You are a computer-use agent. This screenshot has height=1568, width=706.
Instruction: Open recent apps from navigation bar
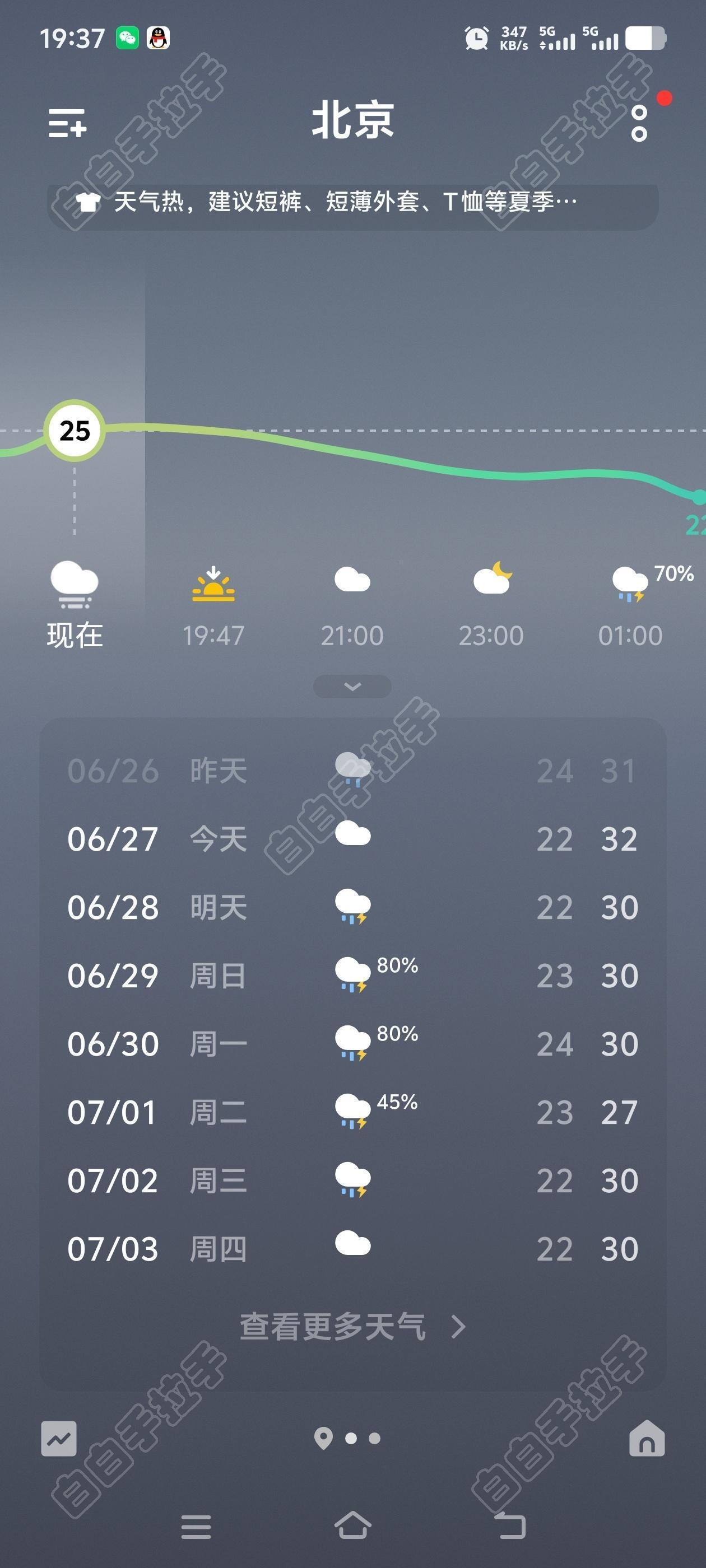pyautogui.click(x=196, y=1527)
